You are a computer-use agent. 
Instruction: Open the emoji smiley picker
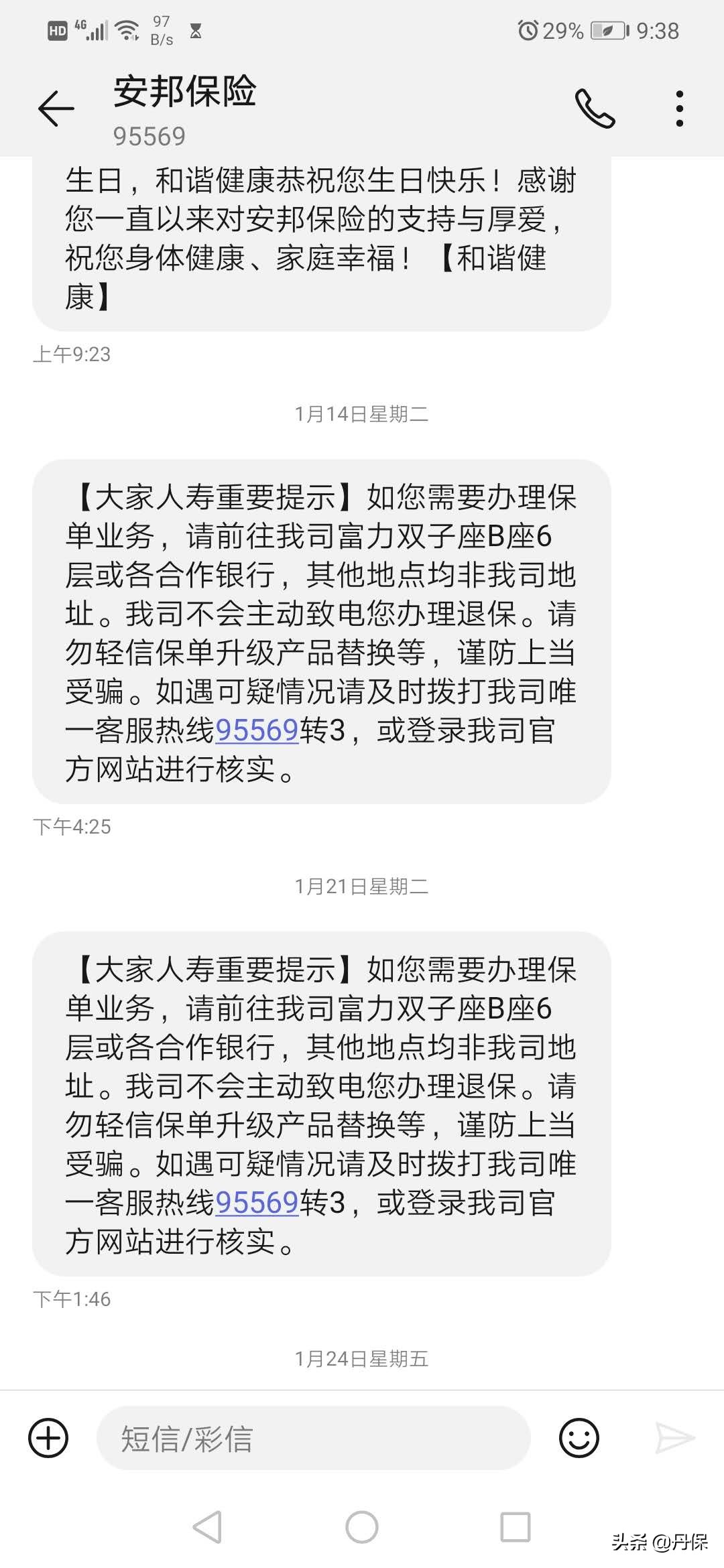[578, 1437]
